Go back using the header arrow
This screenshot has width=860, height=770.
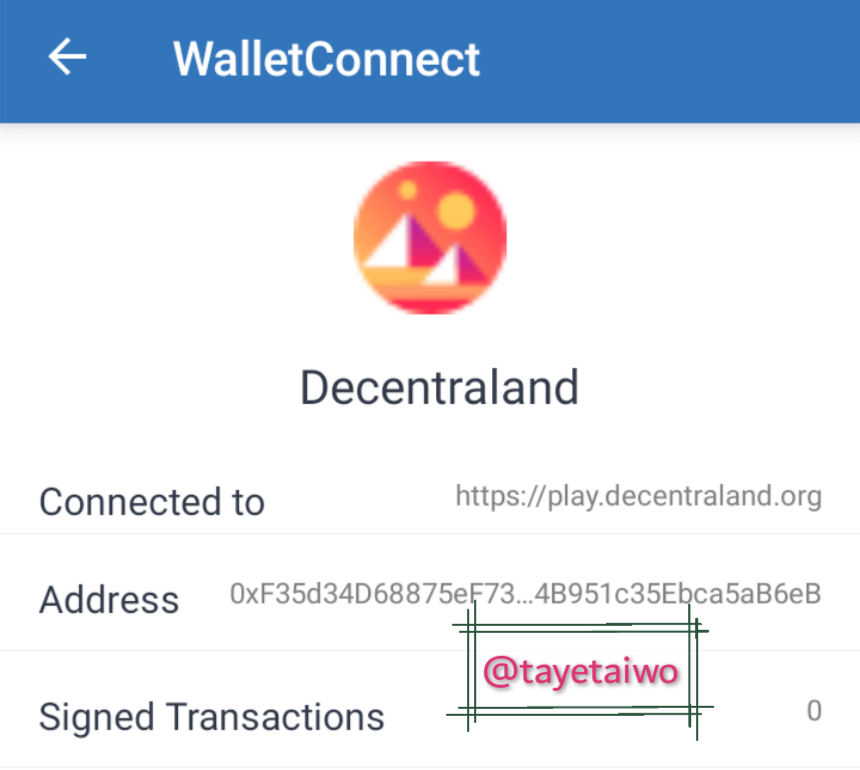(67, 56)
